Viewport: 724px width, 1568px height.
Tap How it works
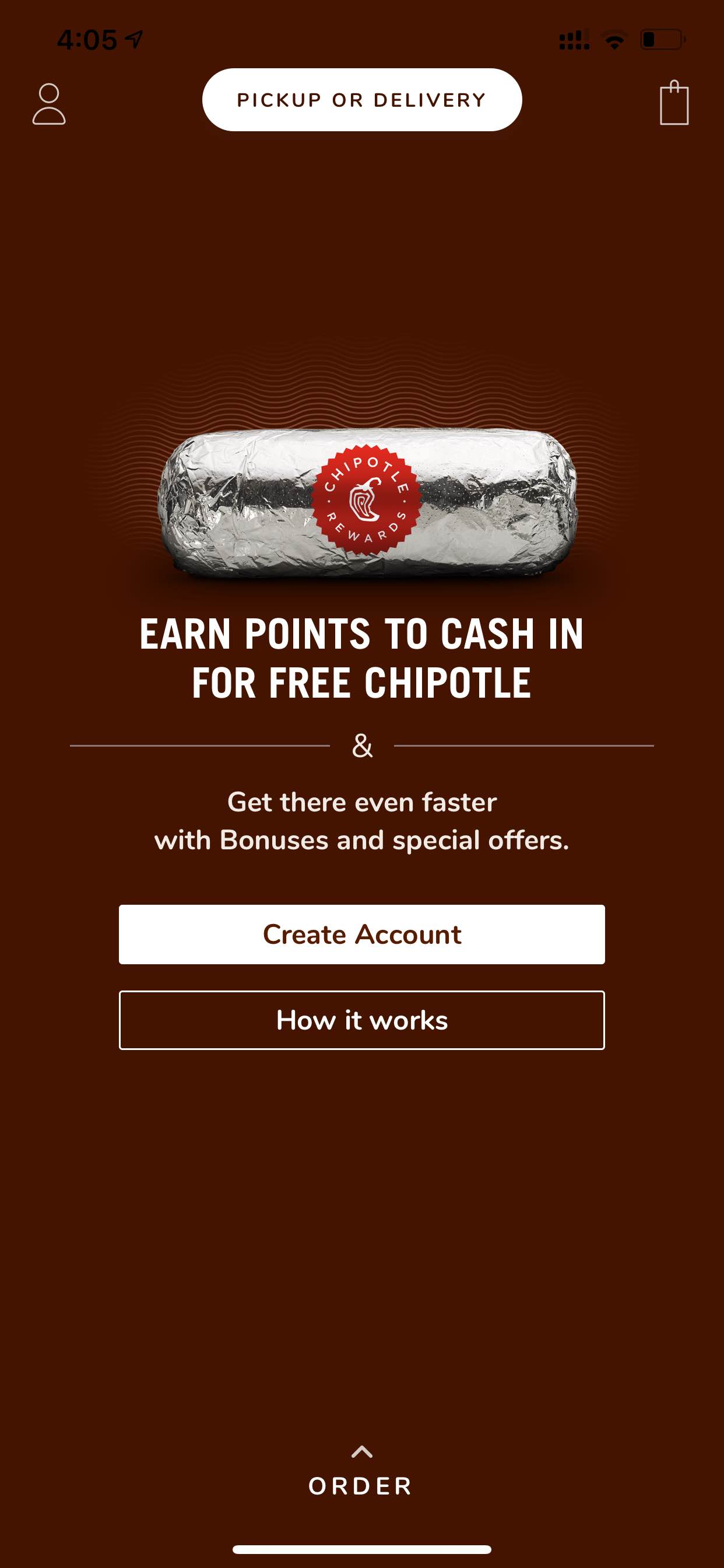(x=362, y=1020)
